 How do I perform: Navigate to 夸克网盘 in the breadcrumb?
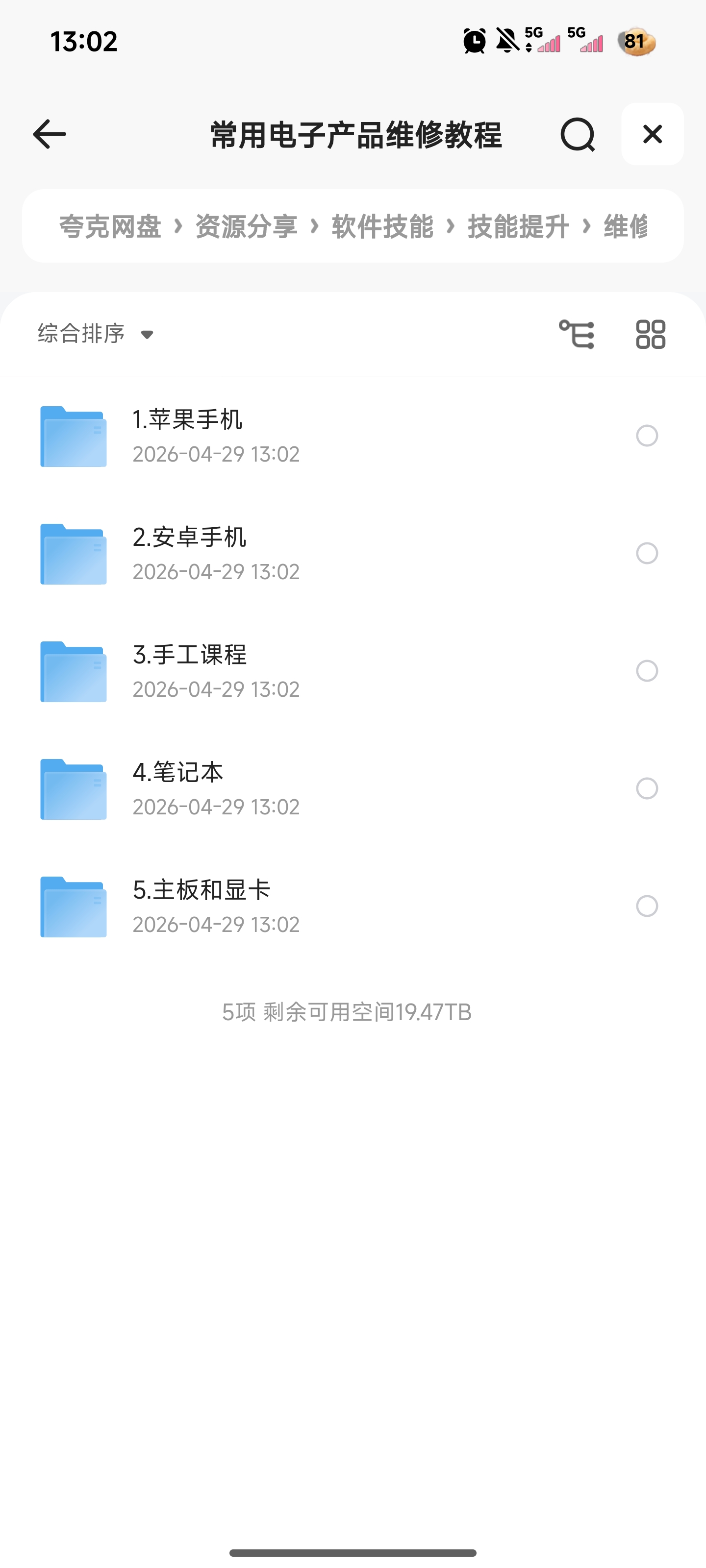(x=110, y=226)
